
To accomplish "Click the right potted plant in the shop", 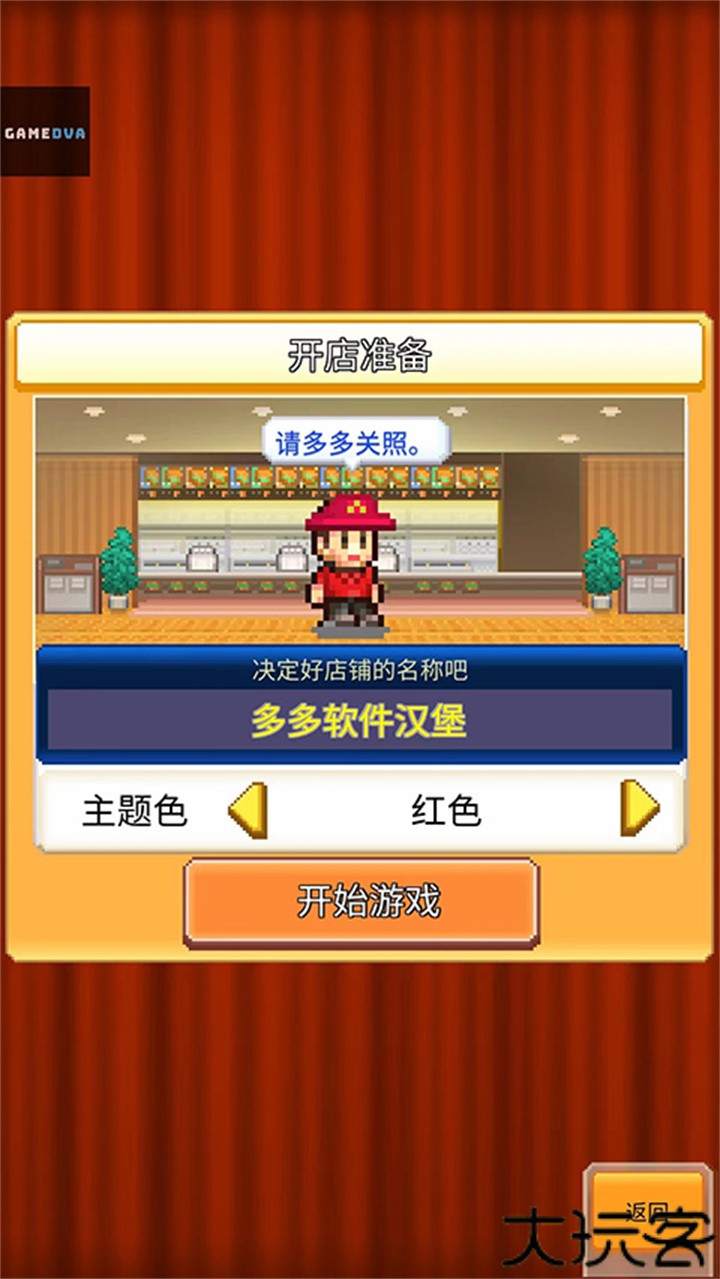I will pos(600,570).
